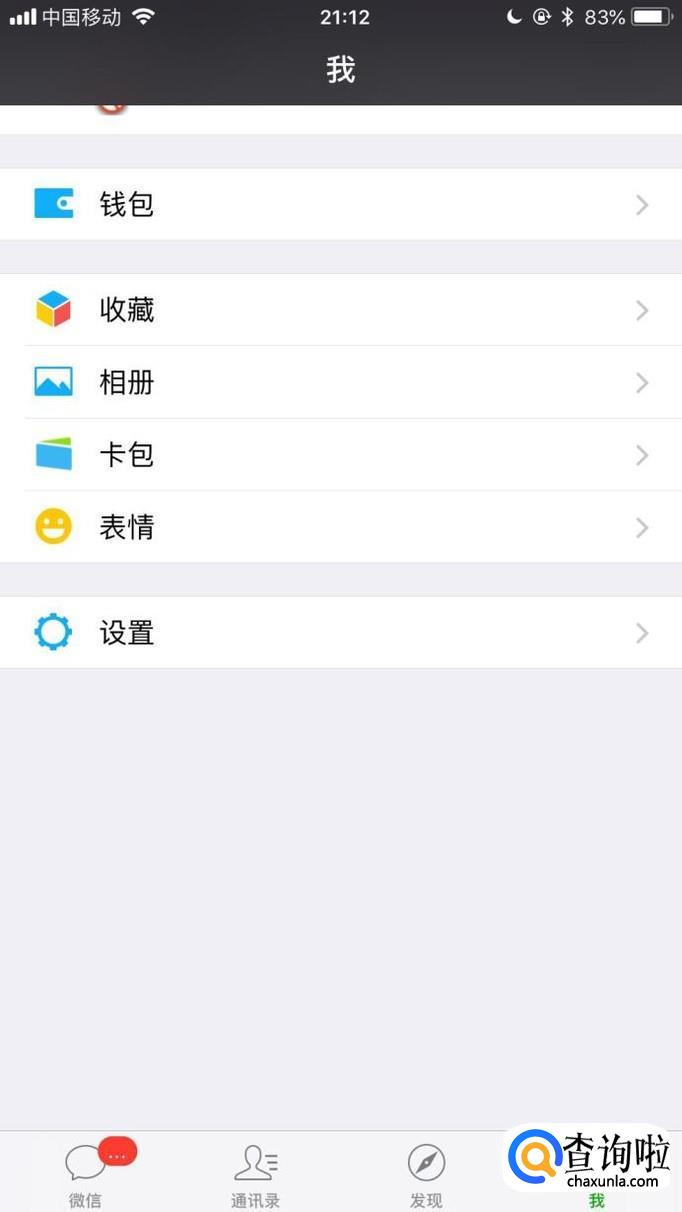Open 设置 settings
This screenshot has height=1212, width=682.
(x=340, y=633)
